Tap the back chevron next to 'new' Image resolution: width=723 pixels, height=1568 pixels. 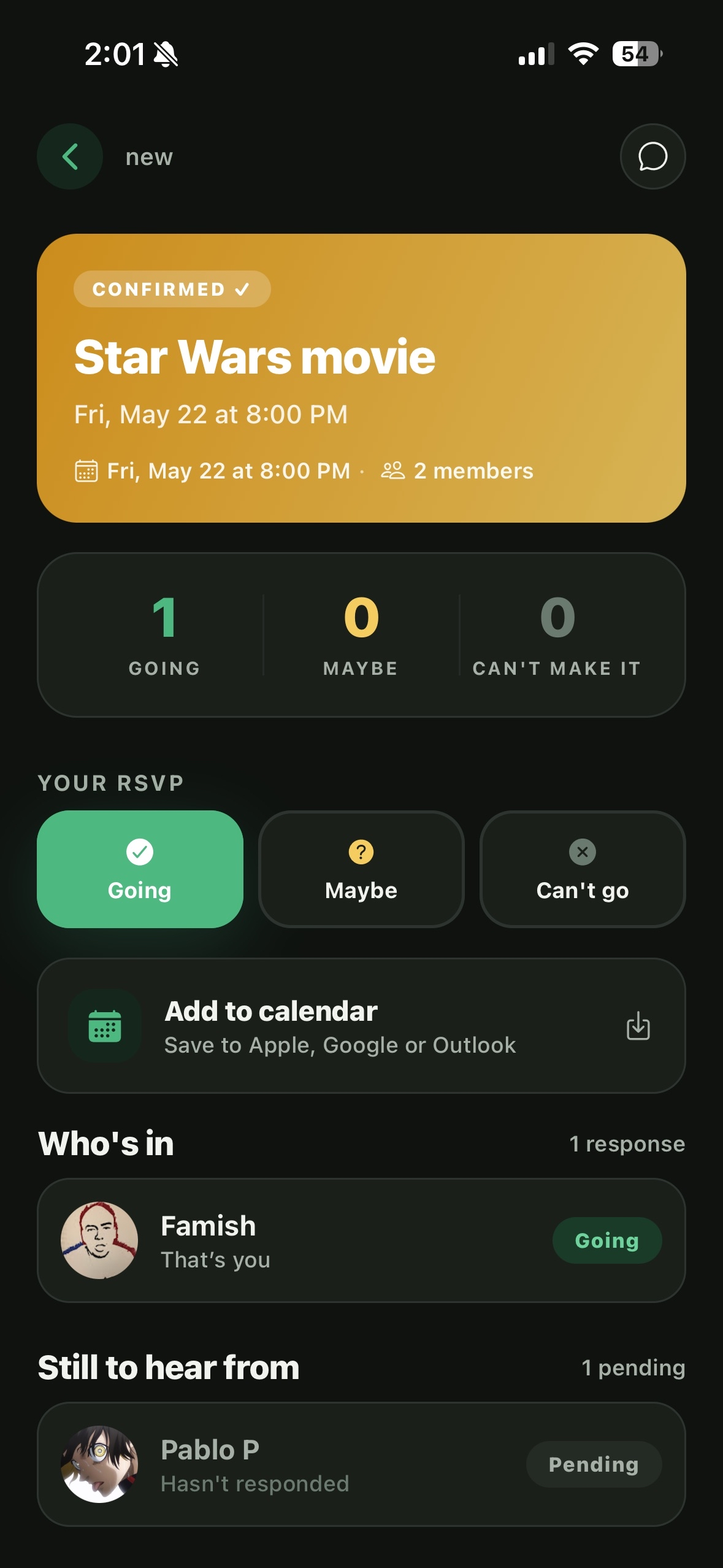pyautogui.click(x=69, y=156)
